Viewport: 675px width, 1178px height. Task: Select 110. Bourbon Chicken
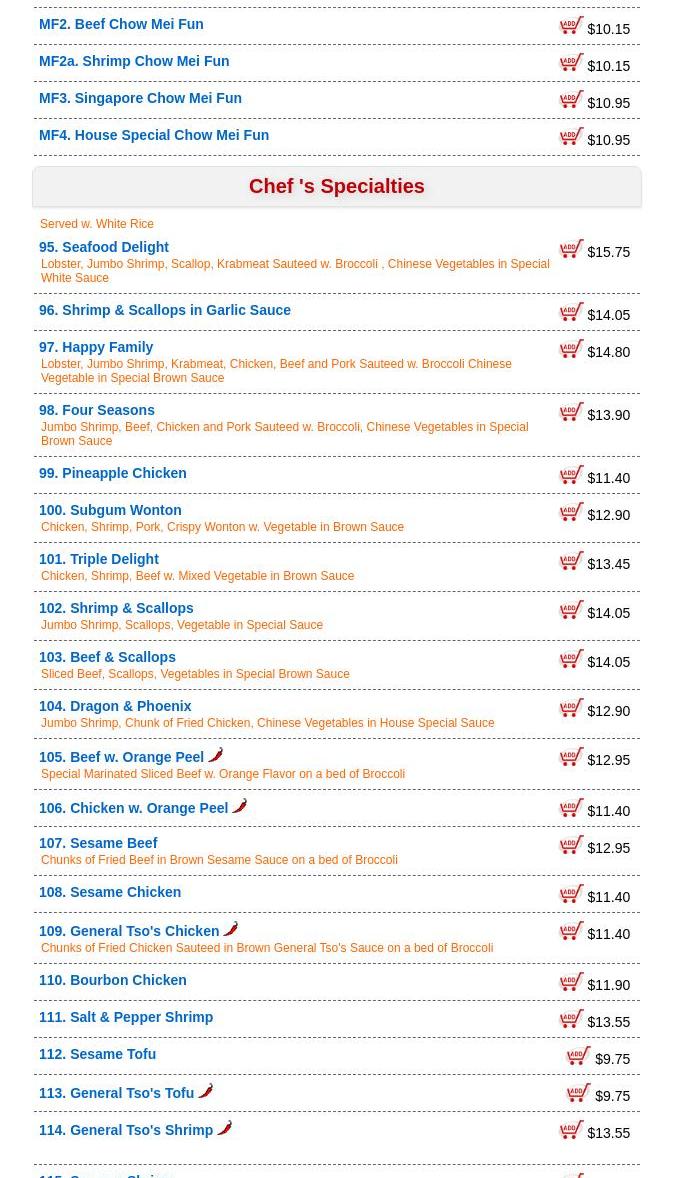coord(113,980)
